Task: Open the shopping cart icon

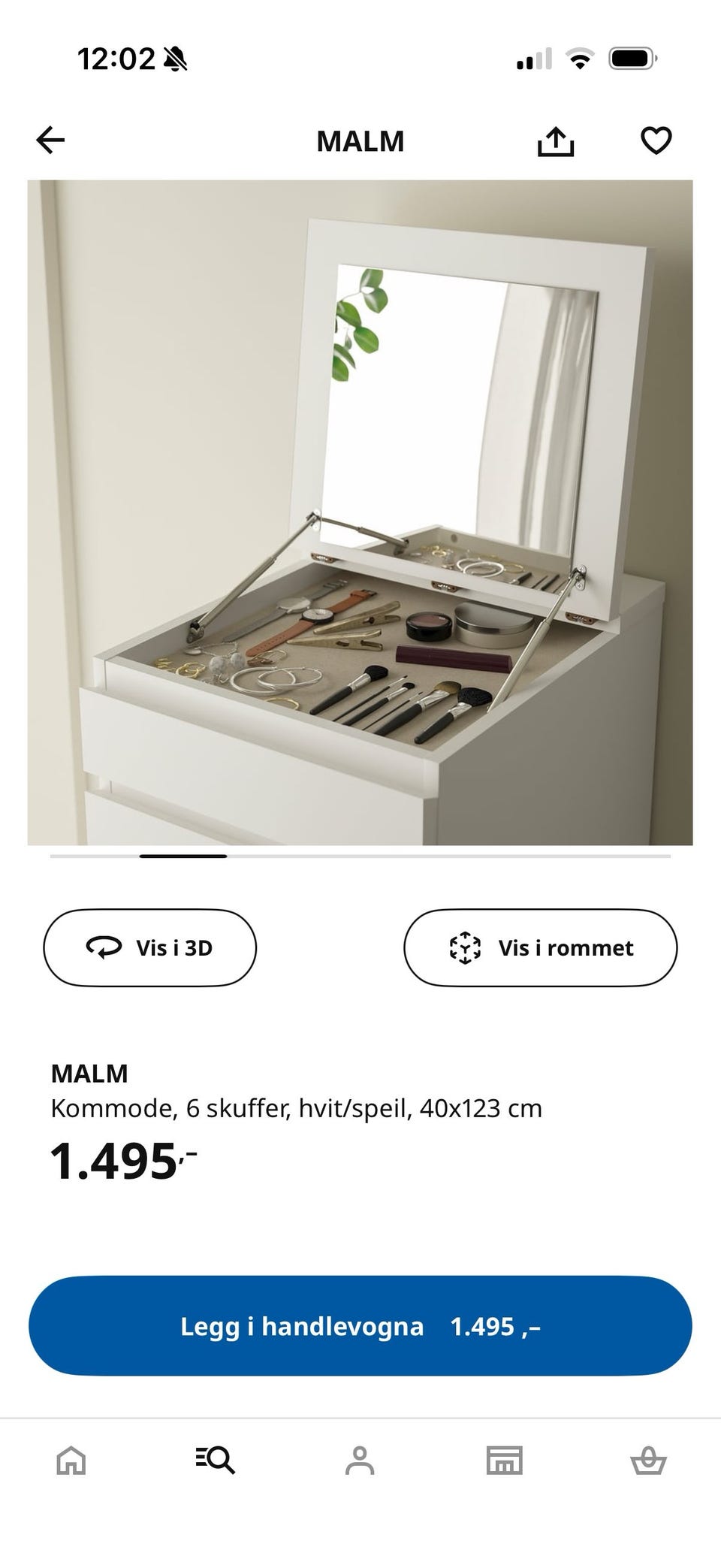Action: click(649, 1461)
